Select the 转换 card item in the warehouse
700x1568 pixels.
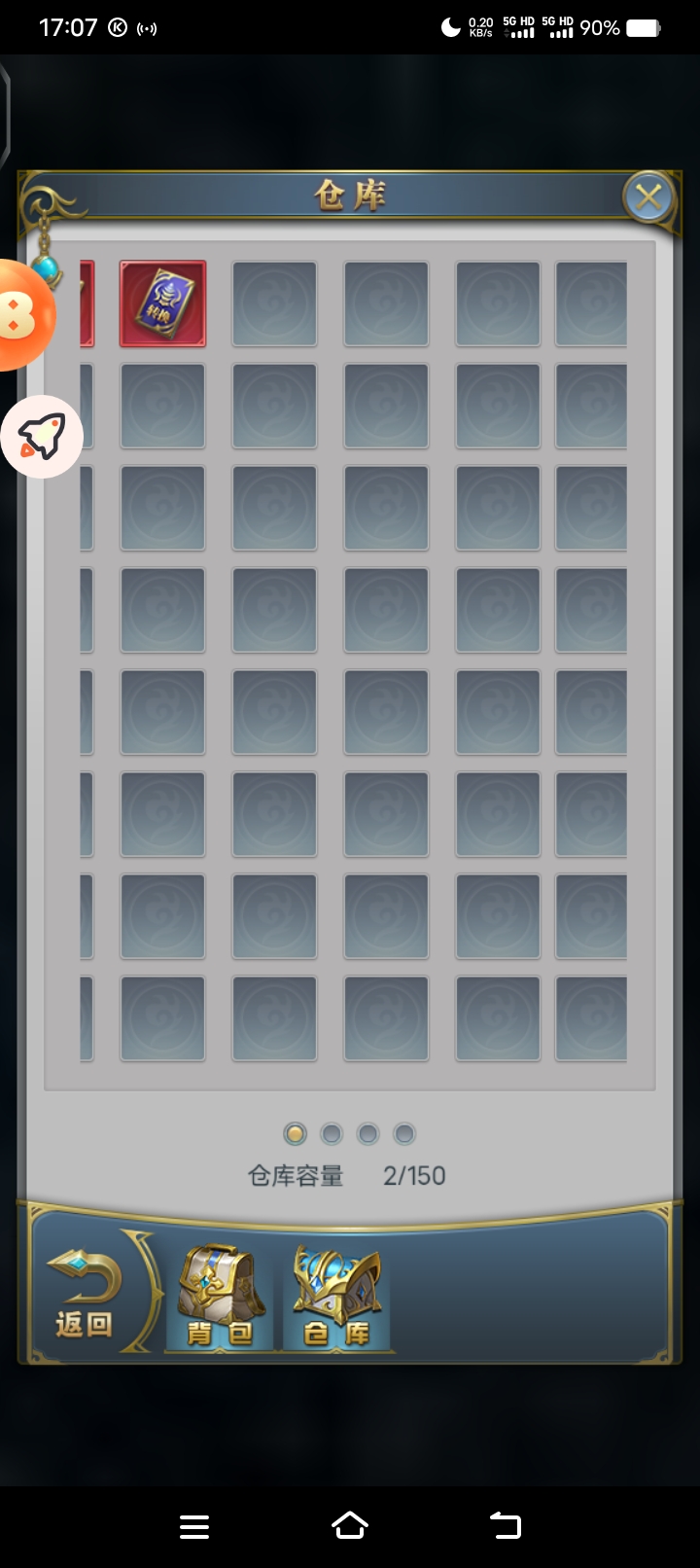tap(162, 303)
